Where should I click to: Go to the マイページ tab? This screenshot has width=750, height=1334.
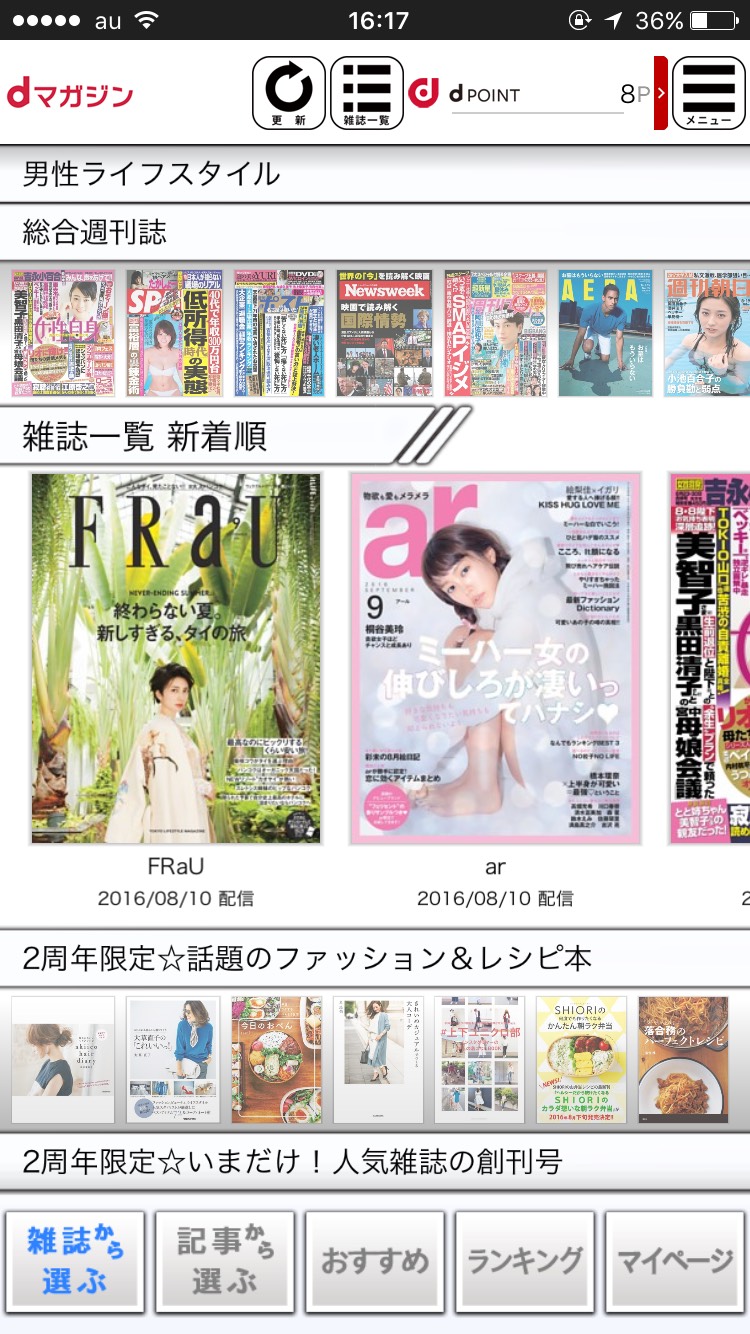[x=675, y=1262]
